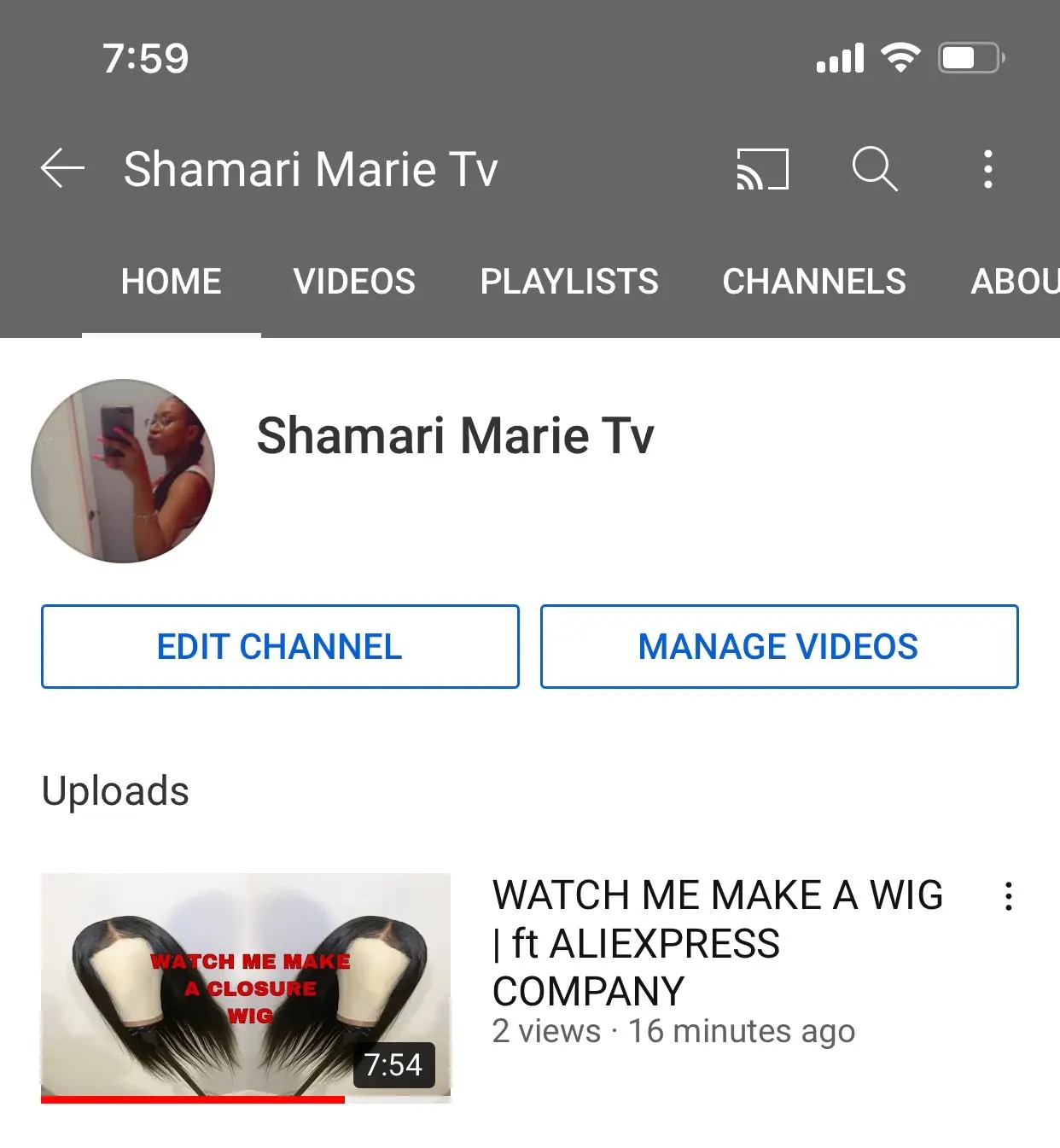Play the Watch Me Make a Wig video
The image size is (1060, 1148).
pyautogui.click(x=246, y=988)
